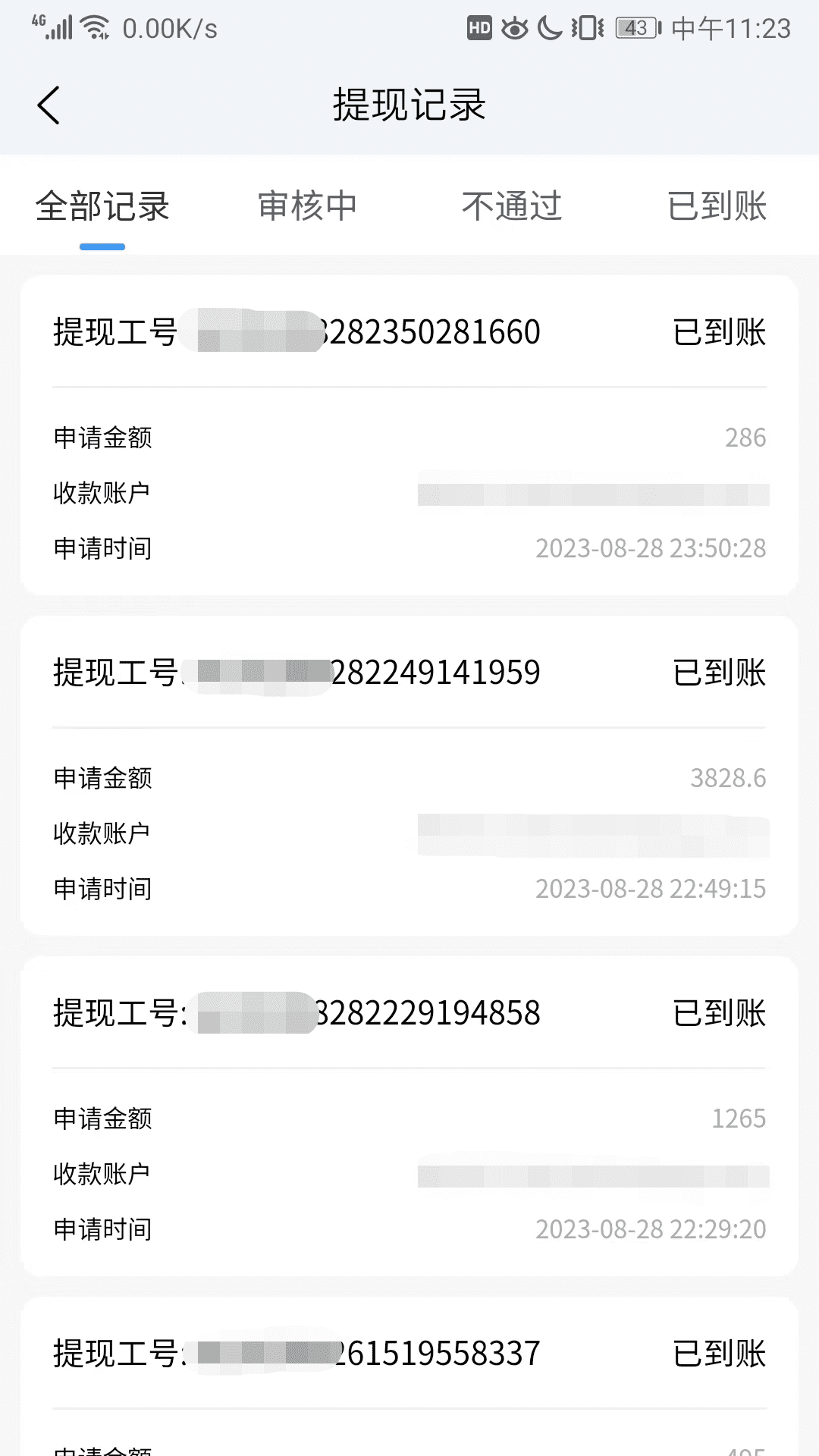819x1456 pixels.
Task: Tap the back arrow to exit withdrawal records
Action: pos(50,105)
